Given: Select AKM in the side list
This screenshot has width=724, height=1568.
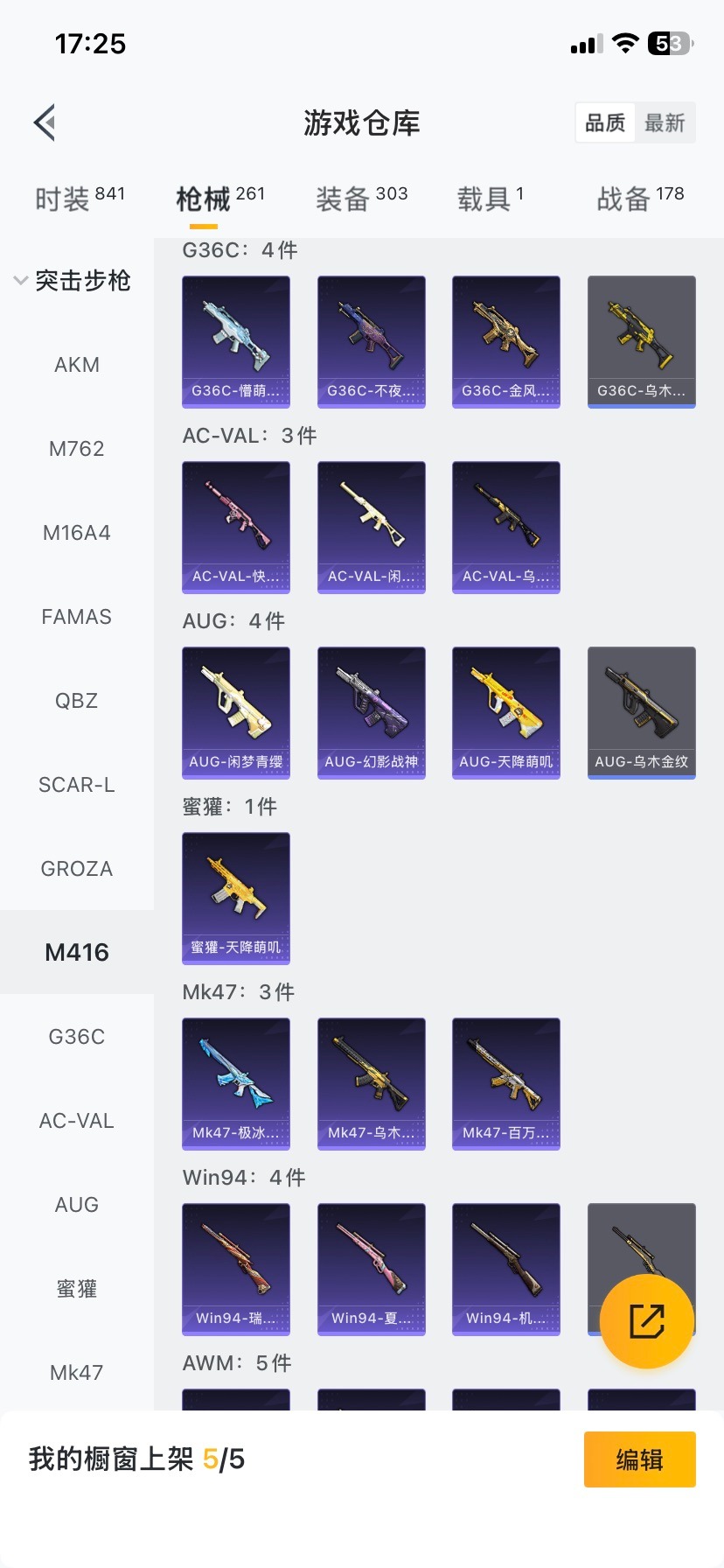Looking at the screenshot, I should tap(77, 365).
